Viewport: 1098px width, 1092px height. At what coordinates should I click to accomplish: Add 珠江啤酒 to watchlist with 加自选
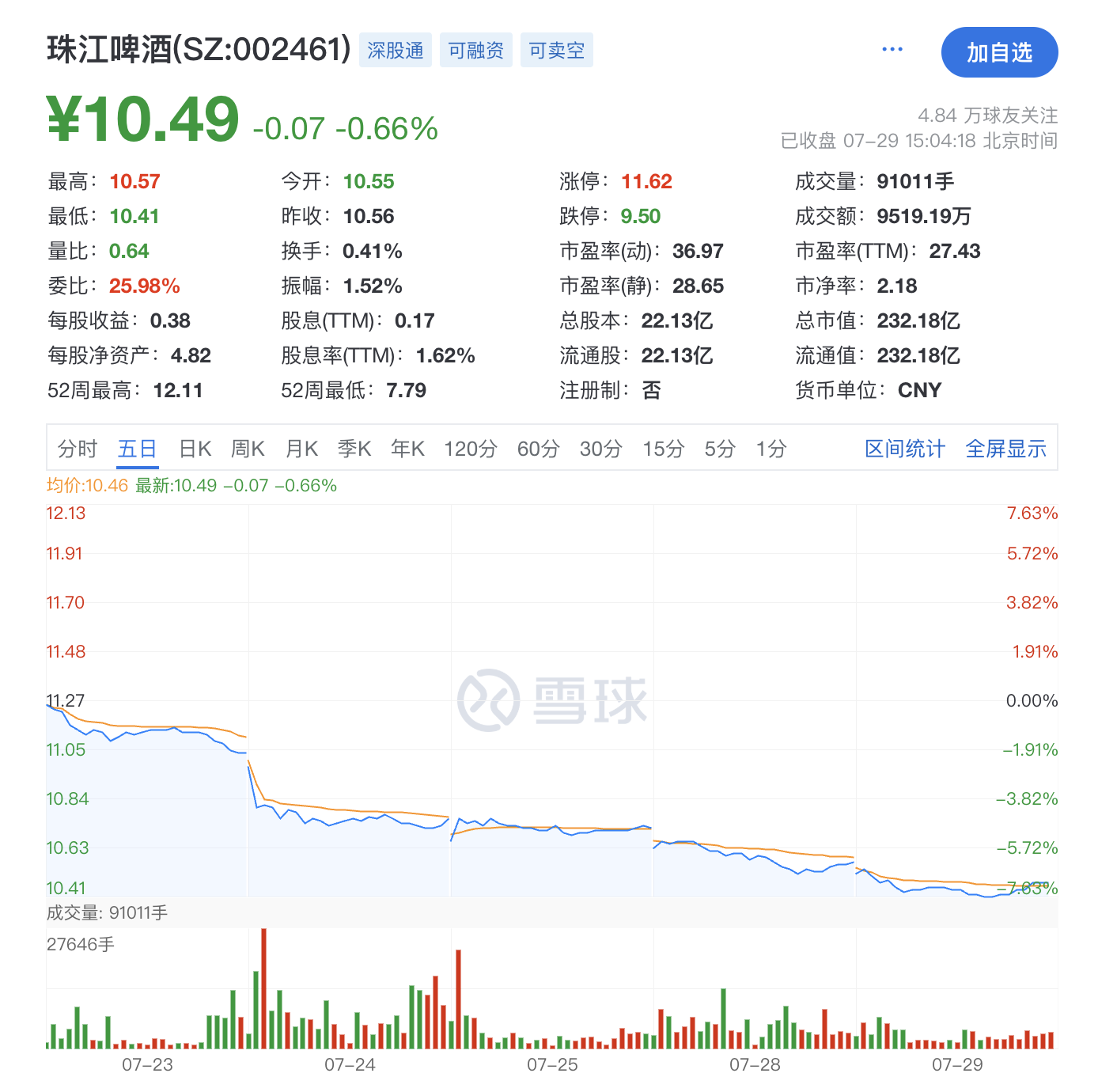click(999, 52)
